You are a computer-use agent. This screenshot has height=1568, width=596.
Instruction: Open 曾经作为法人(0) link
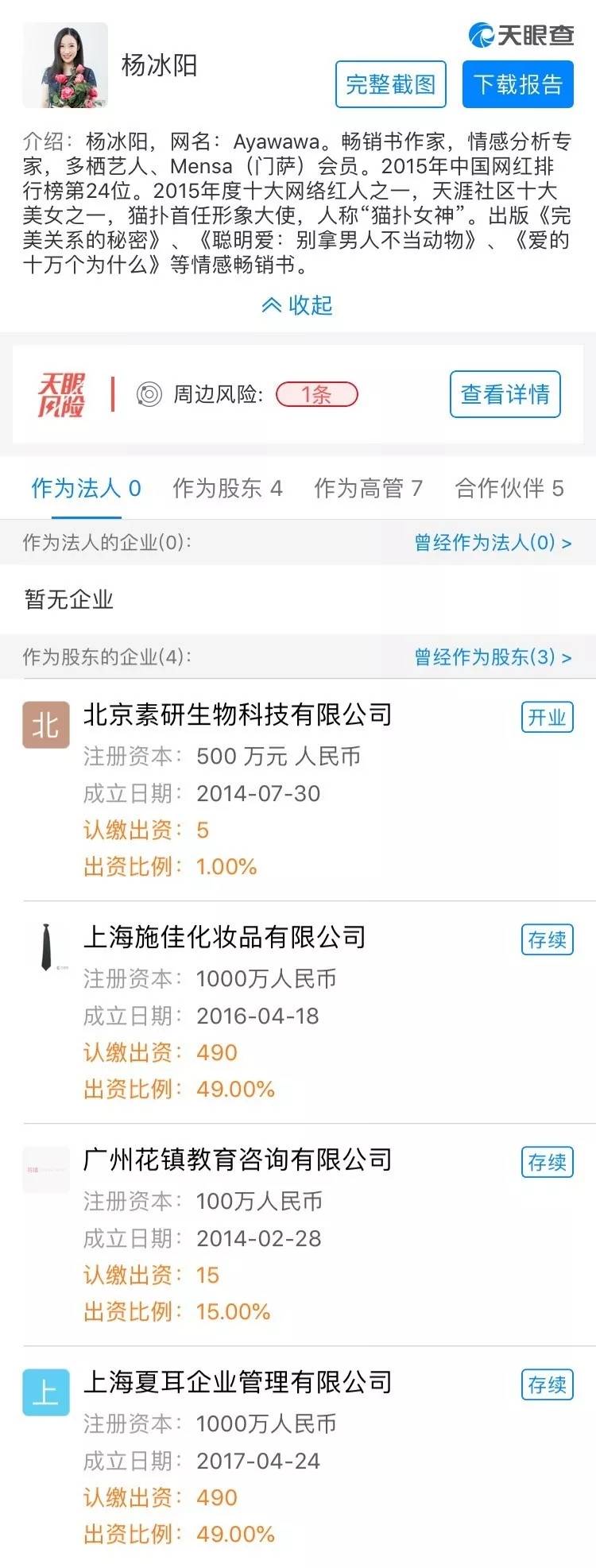[493, 542]
